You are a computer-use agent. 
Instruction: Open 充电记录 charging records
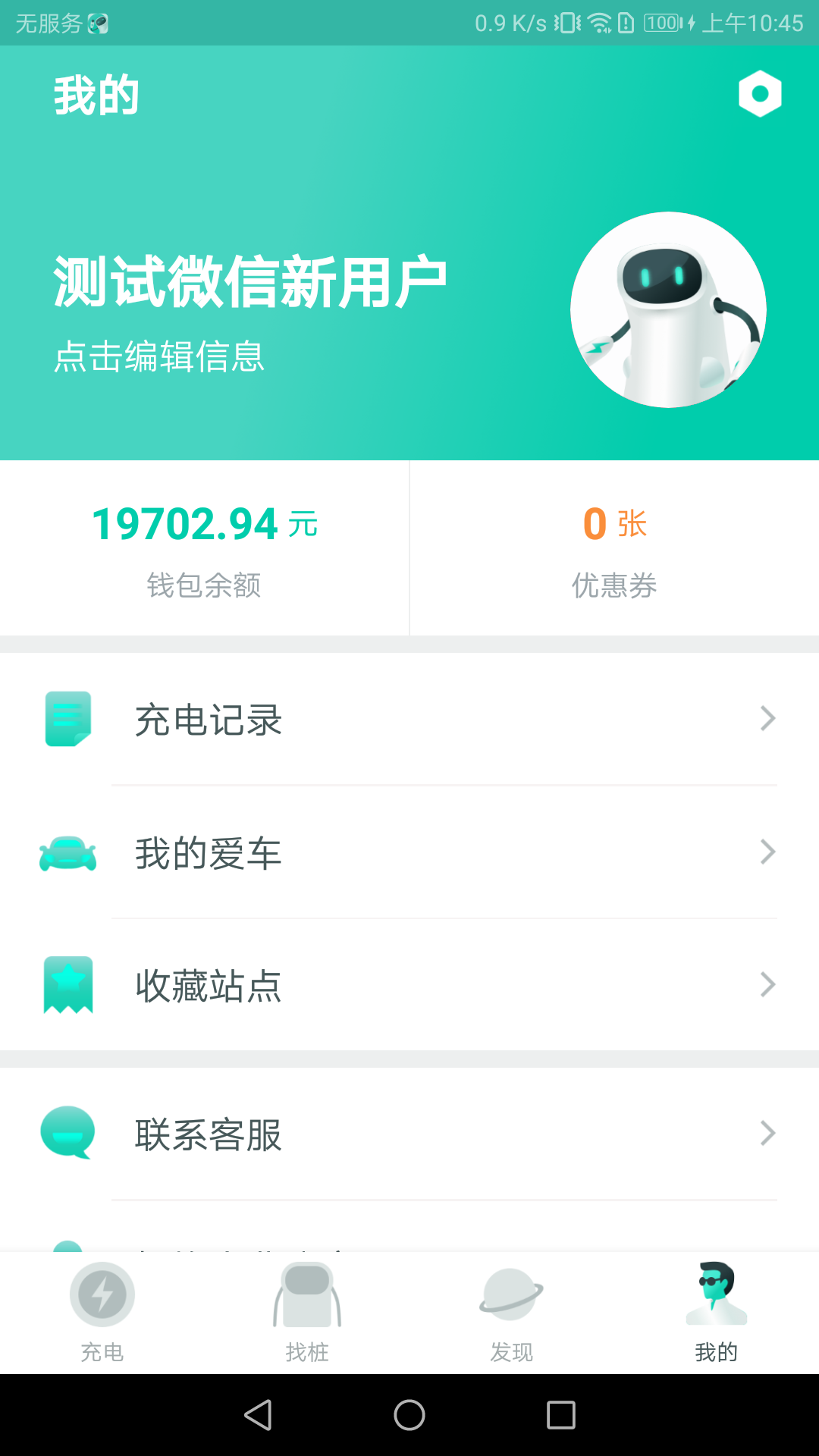pyautogui.click(x=409, y=719)
